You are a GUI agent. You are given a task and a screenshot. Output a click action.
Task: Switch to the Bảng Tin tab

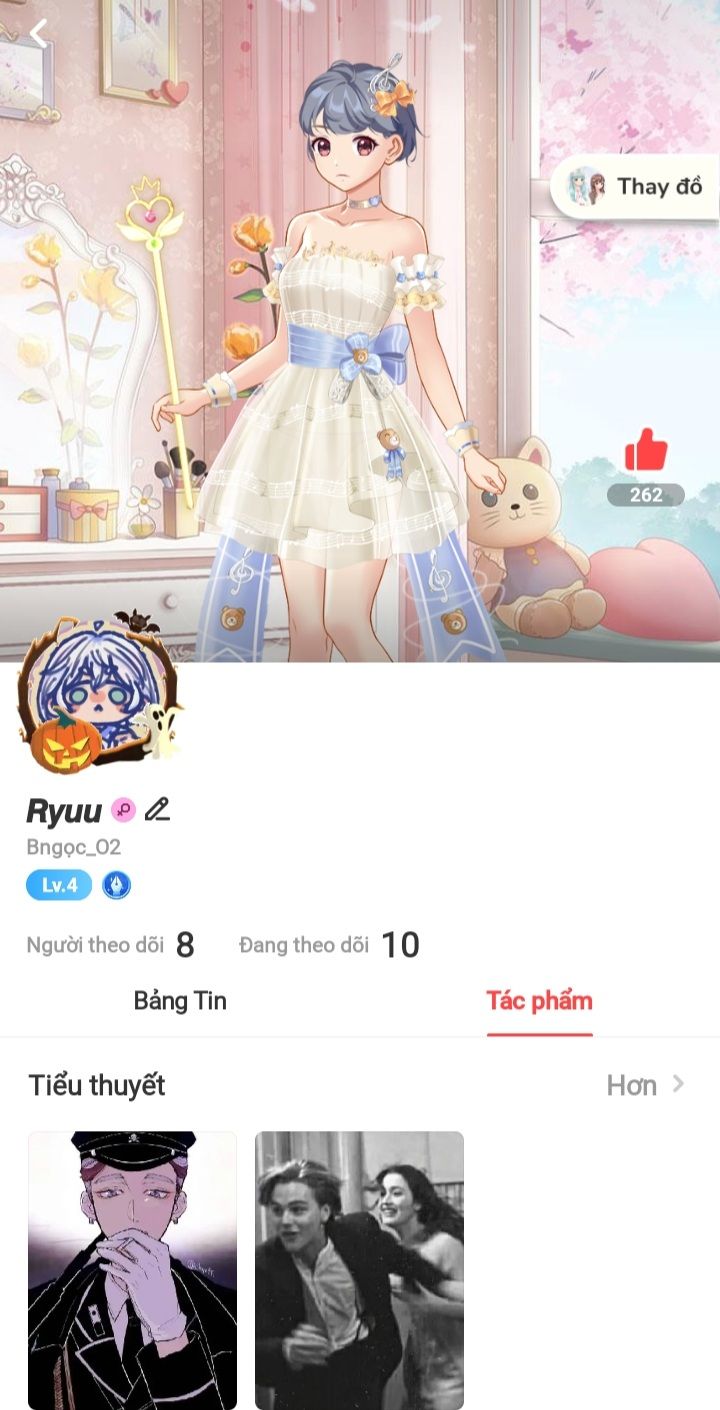[180, 1001]
